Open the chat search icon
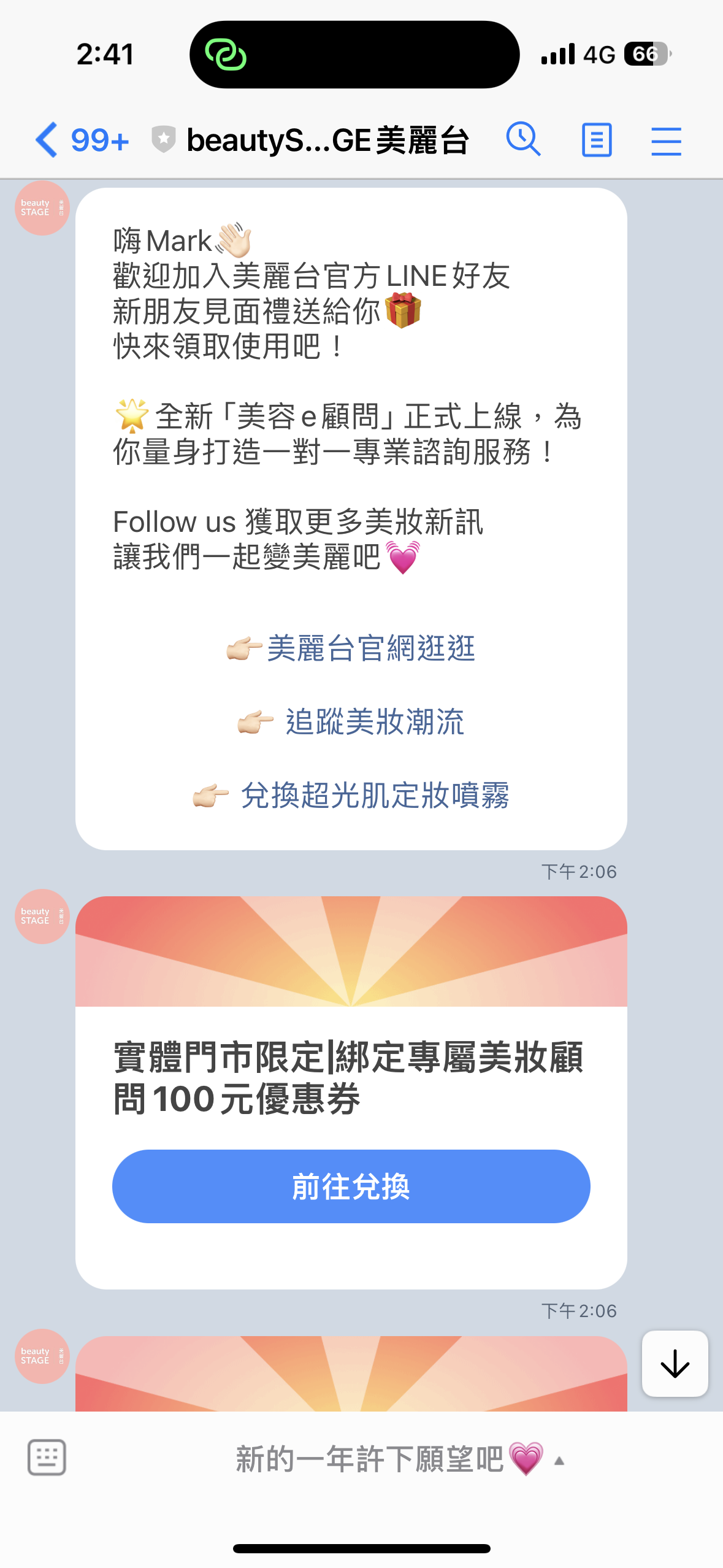Viewport: 723px width, 1568px height. [523, 139]
